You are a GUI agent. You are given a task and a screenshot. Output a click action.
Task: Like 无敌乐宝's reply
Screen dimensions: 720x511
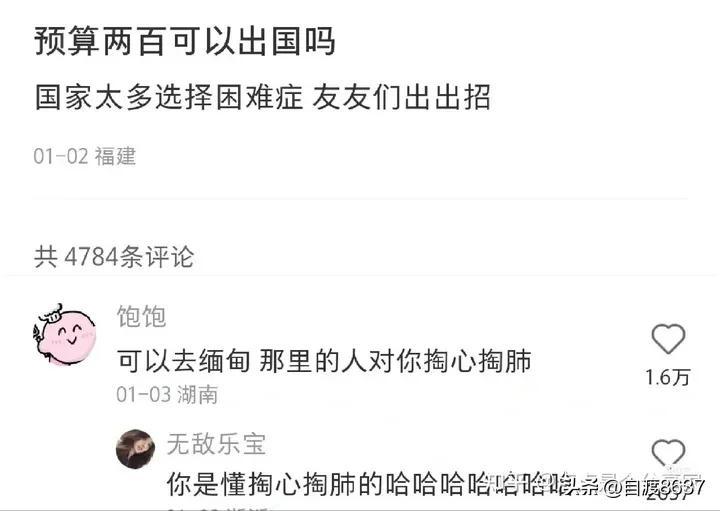point(668,453)
